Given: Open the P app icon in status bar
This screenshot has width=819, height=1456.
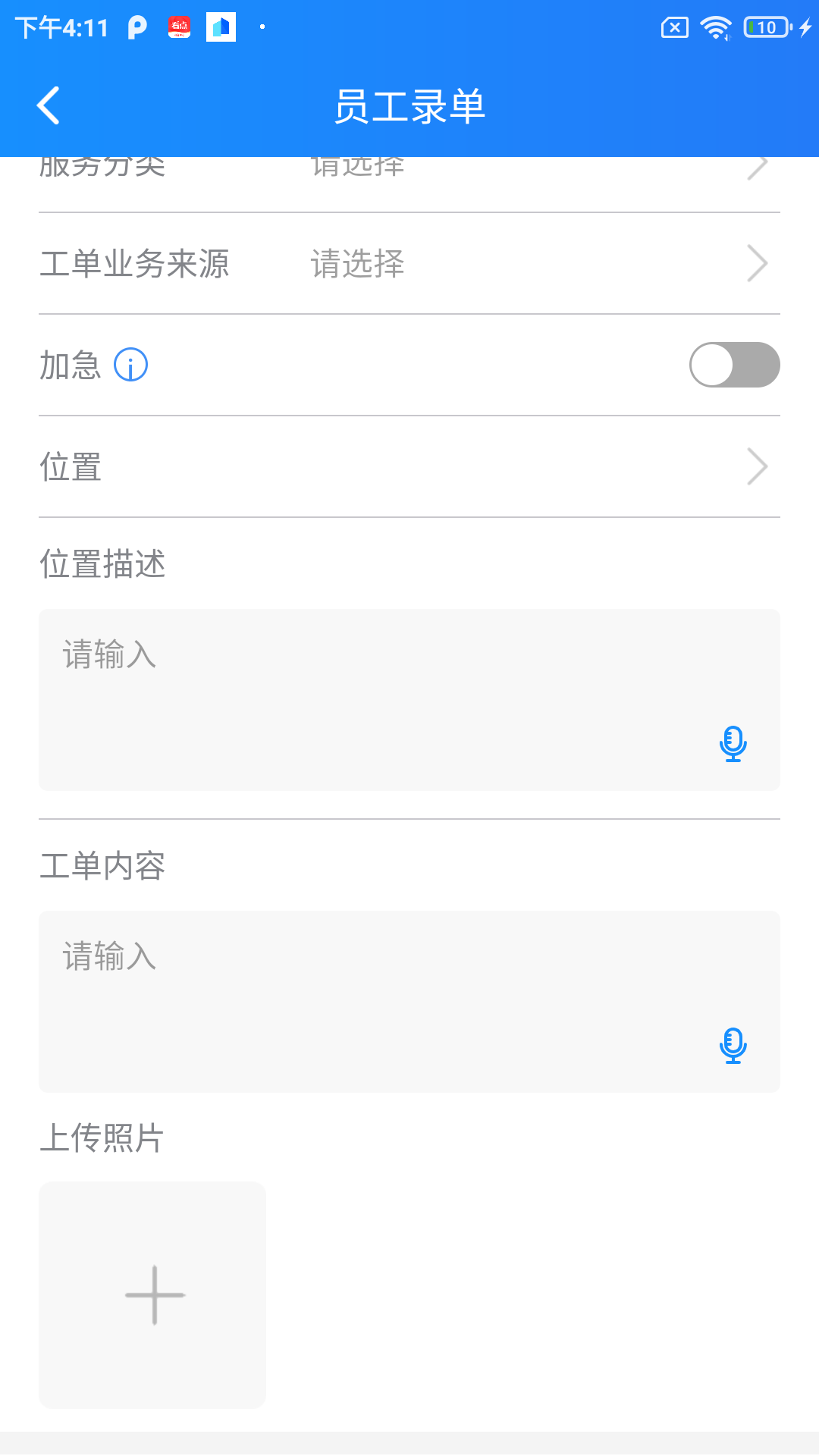Looking at the screenshot, I should click(x=137, y=26).
